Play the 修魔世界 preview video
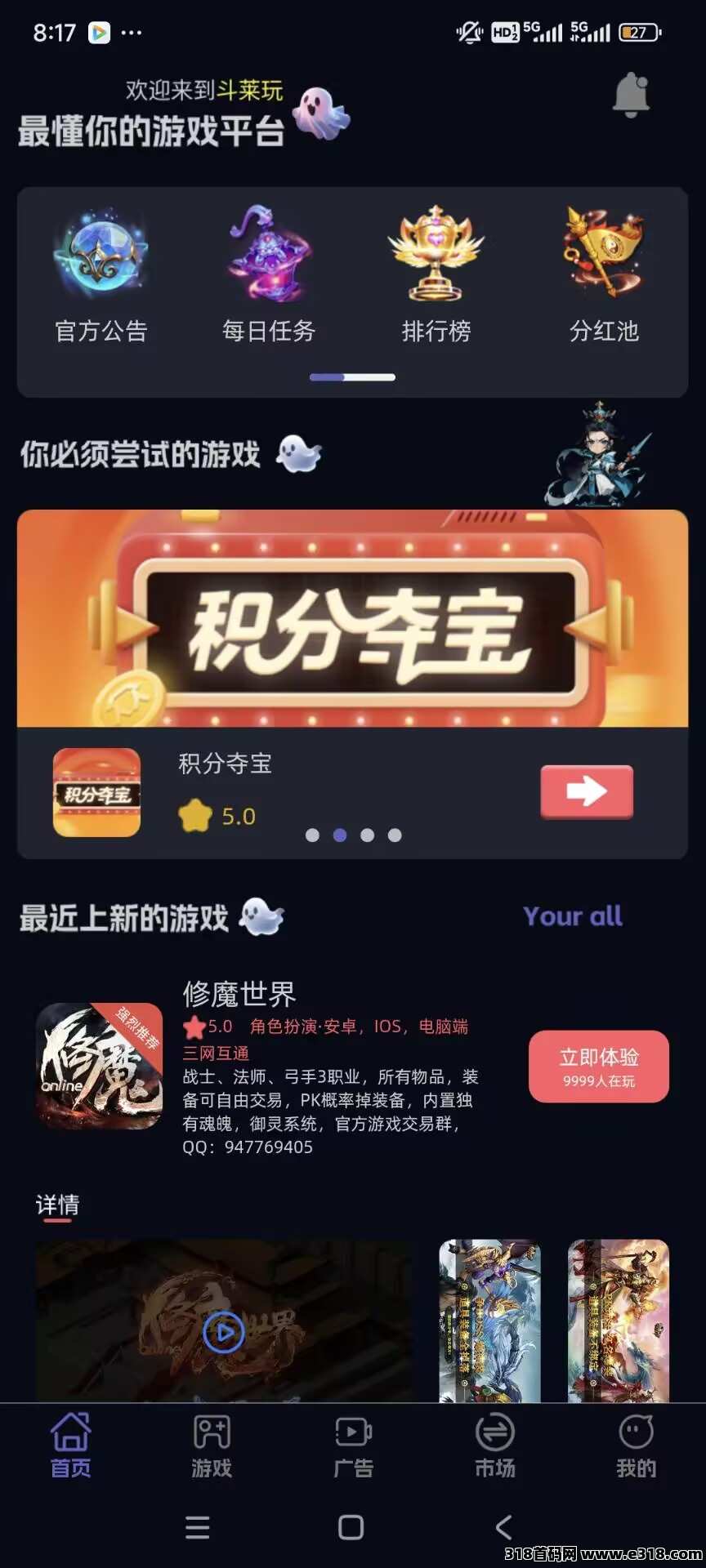This screenshot has height=1568, width=706. tap(223, 1333)
